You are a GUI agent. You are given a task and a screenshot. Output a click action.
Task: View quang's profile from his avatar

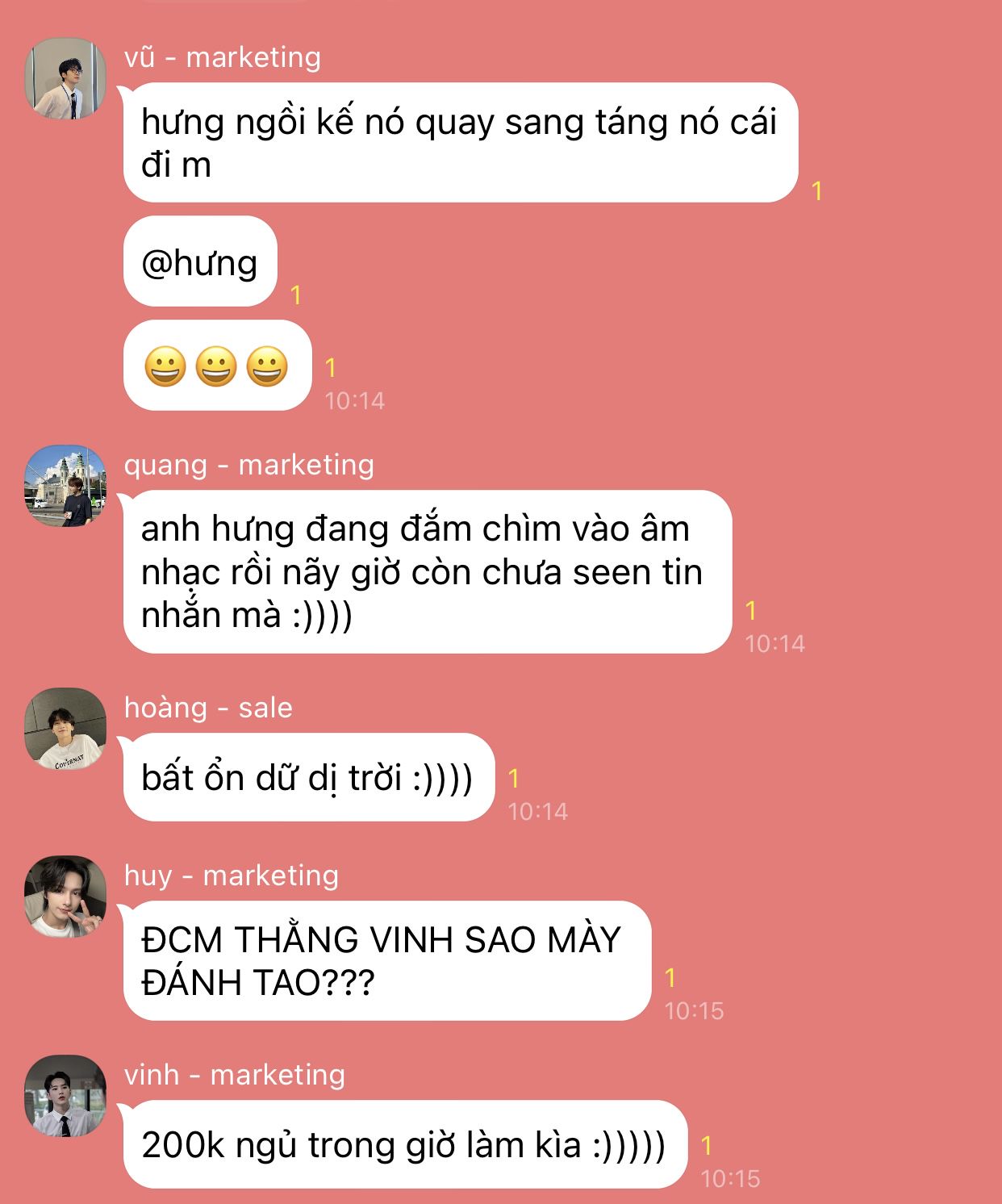click(x=65, y=486)
